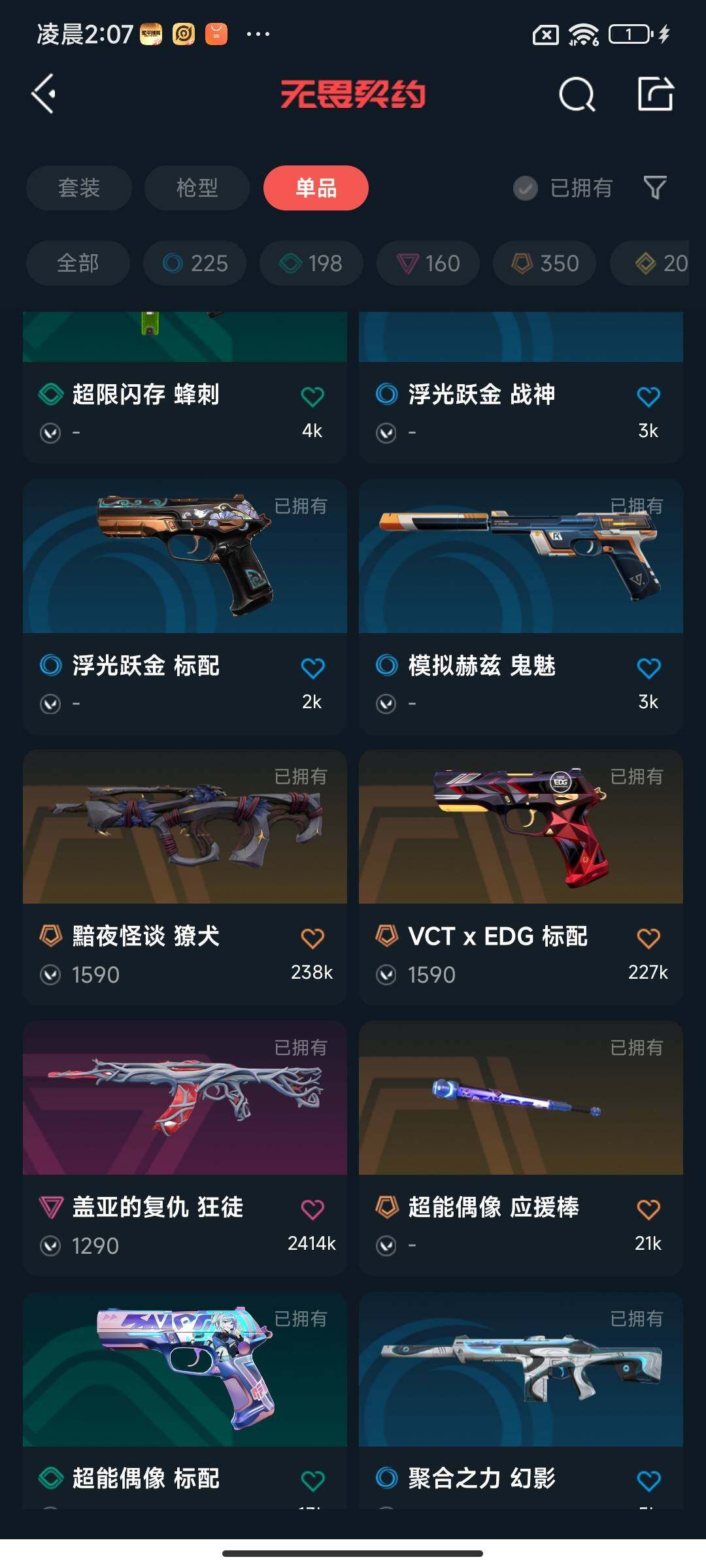This screenshot has width=706, height=1568.
Task: Select the 单品 tab
Action: 316,188
